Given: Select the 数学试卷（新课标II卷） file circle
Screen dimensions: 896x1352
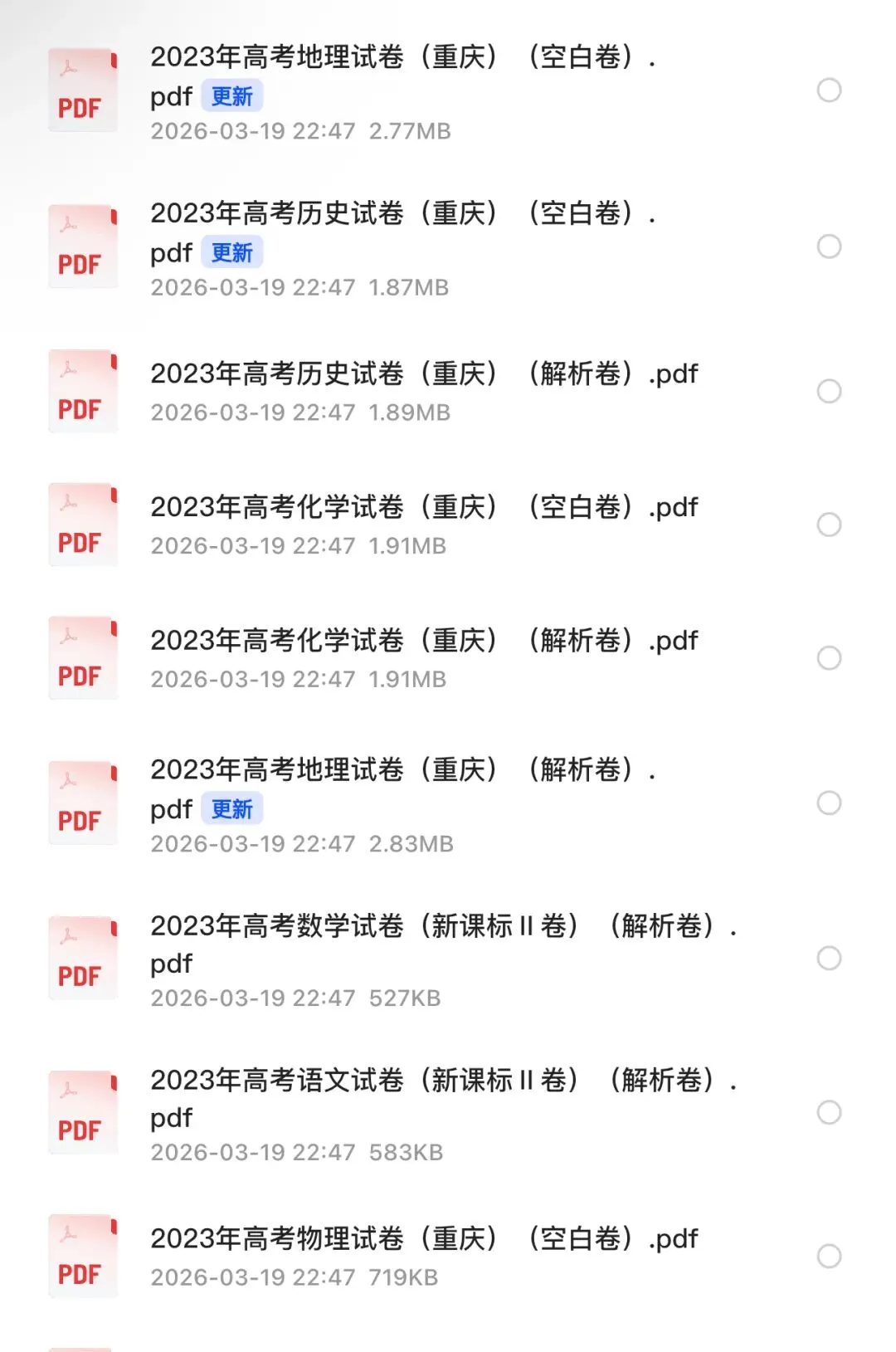Looking at the screenshot, I should pos(829,958).
